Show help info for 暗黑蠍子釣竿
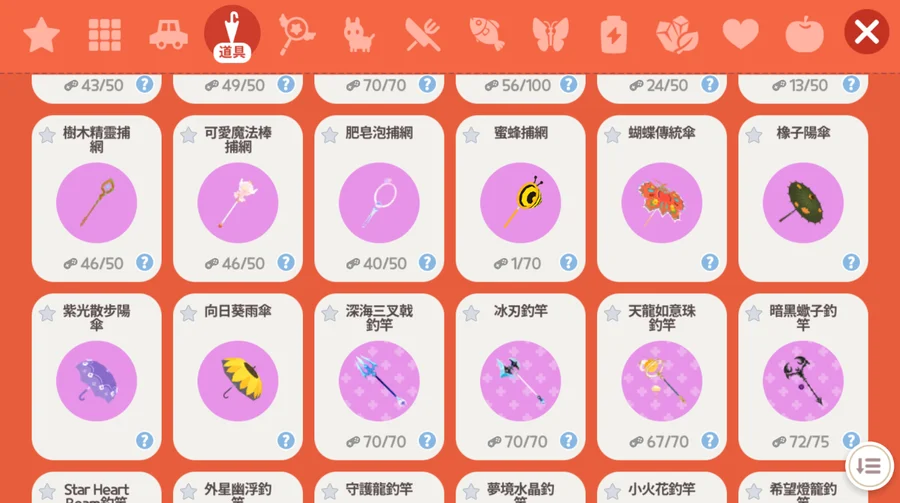The height and width of the screenshot is (503, 900). point(851,440)
